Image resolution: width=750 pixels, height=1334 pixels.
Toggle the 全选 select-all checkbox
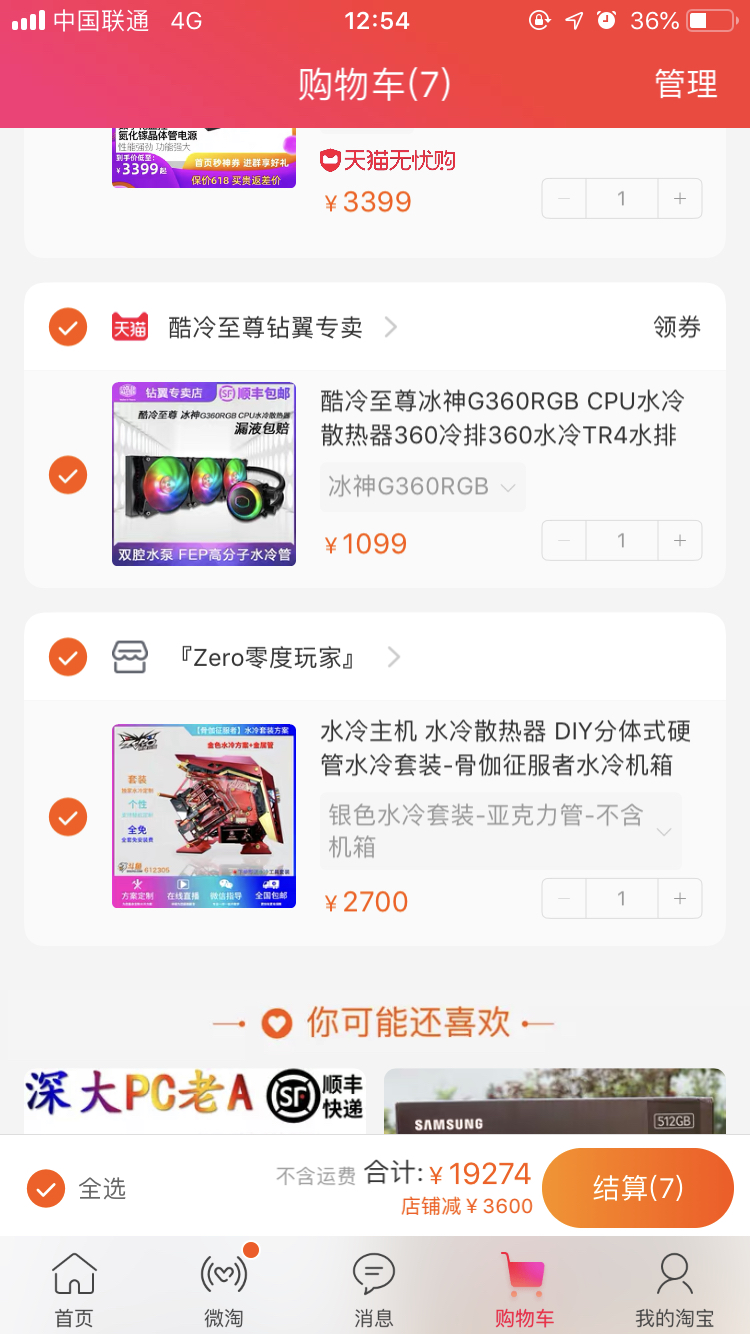tap(46, 1188)
